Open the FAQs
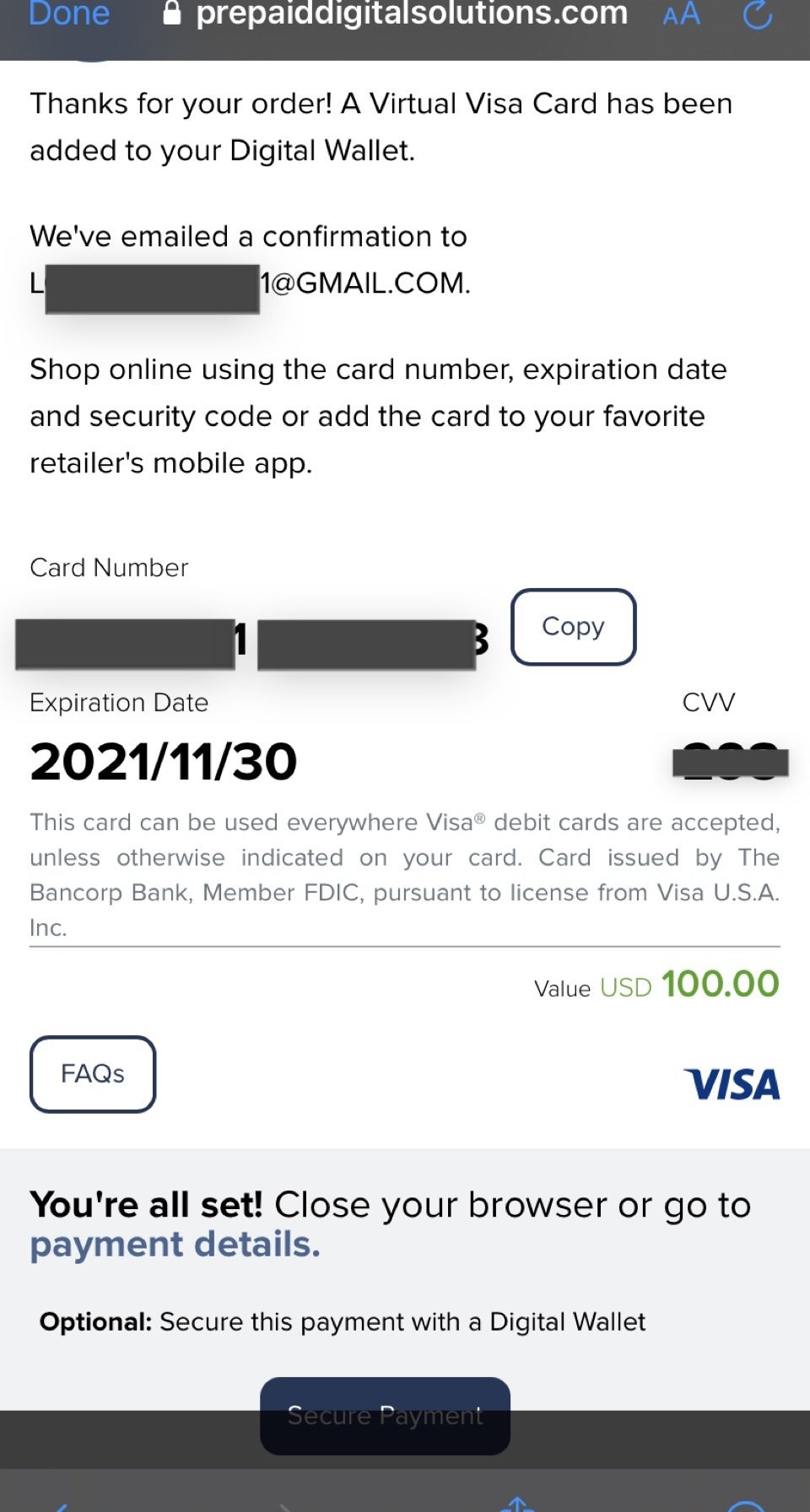810x1512 pixels. coord(93,1073)
